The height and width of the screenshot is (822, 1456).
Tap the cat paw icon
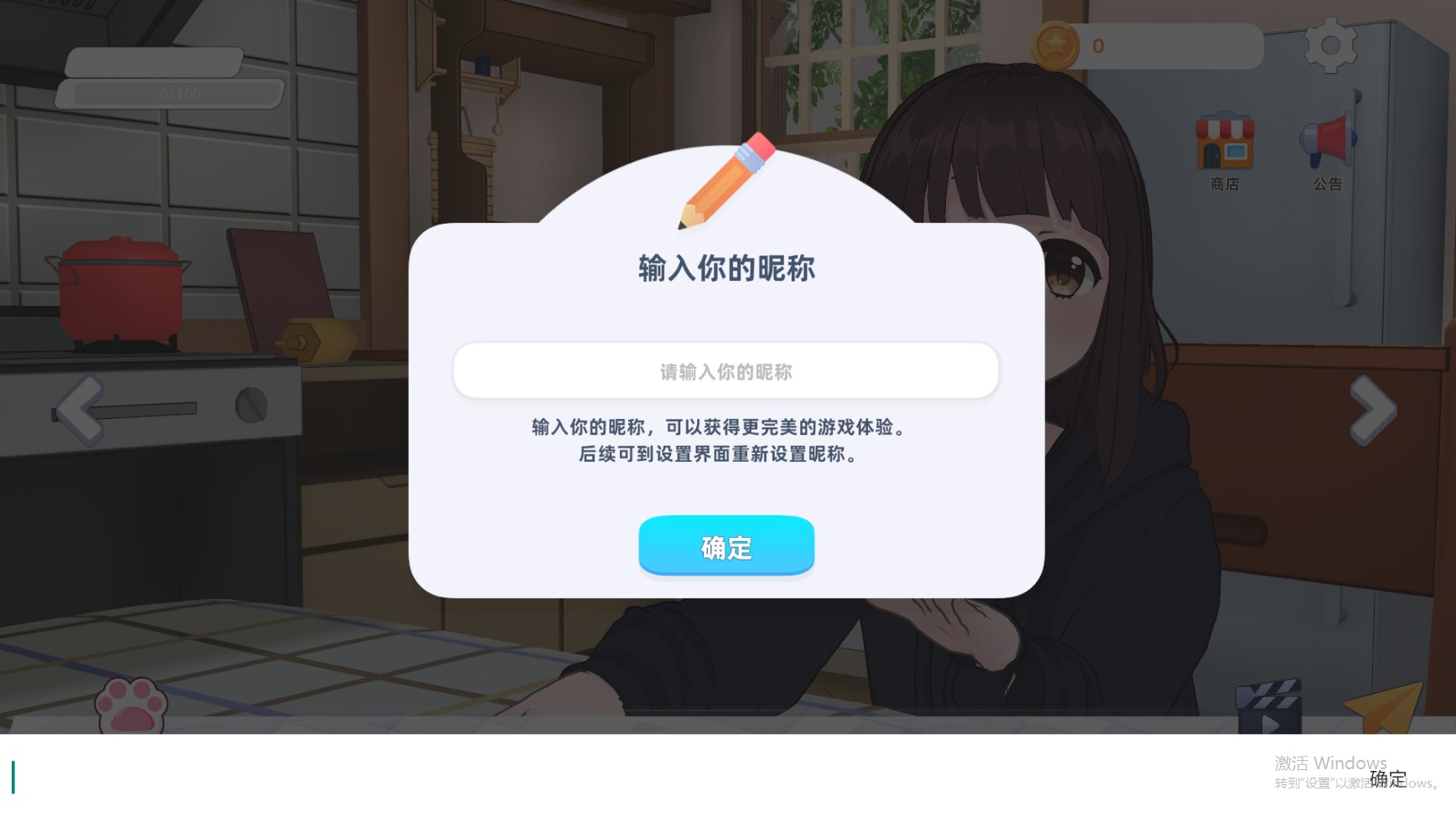coord(132,705)
